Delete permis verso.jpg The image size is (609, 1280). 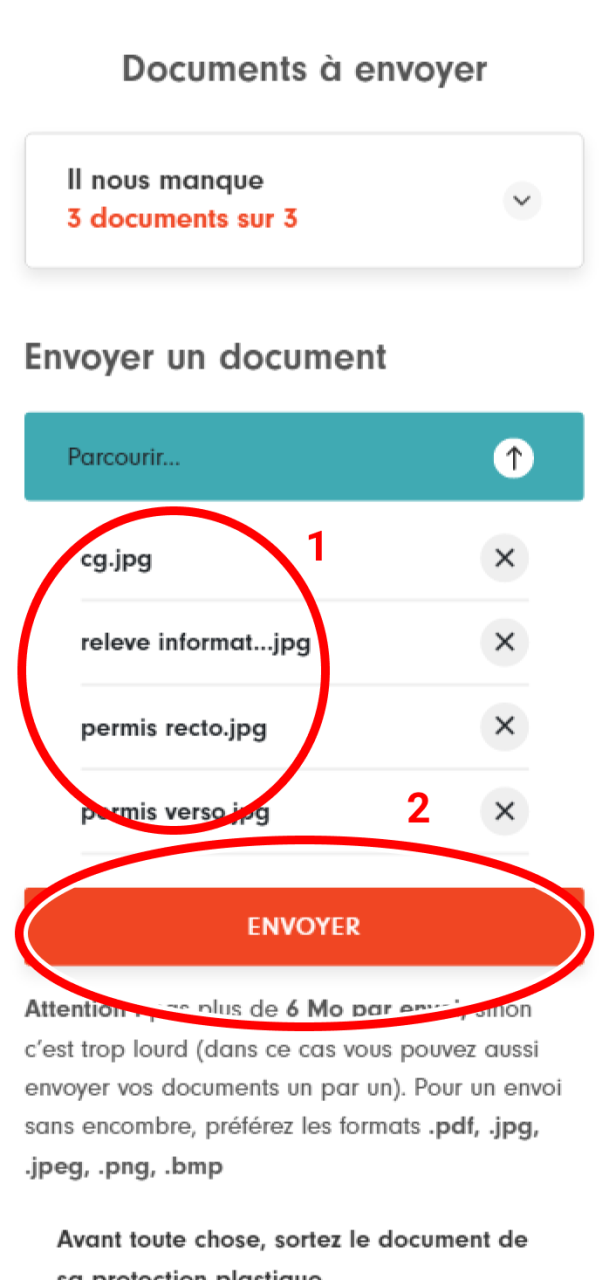click(x=505, y=811)
